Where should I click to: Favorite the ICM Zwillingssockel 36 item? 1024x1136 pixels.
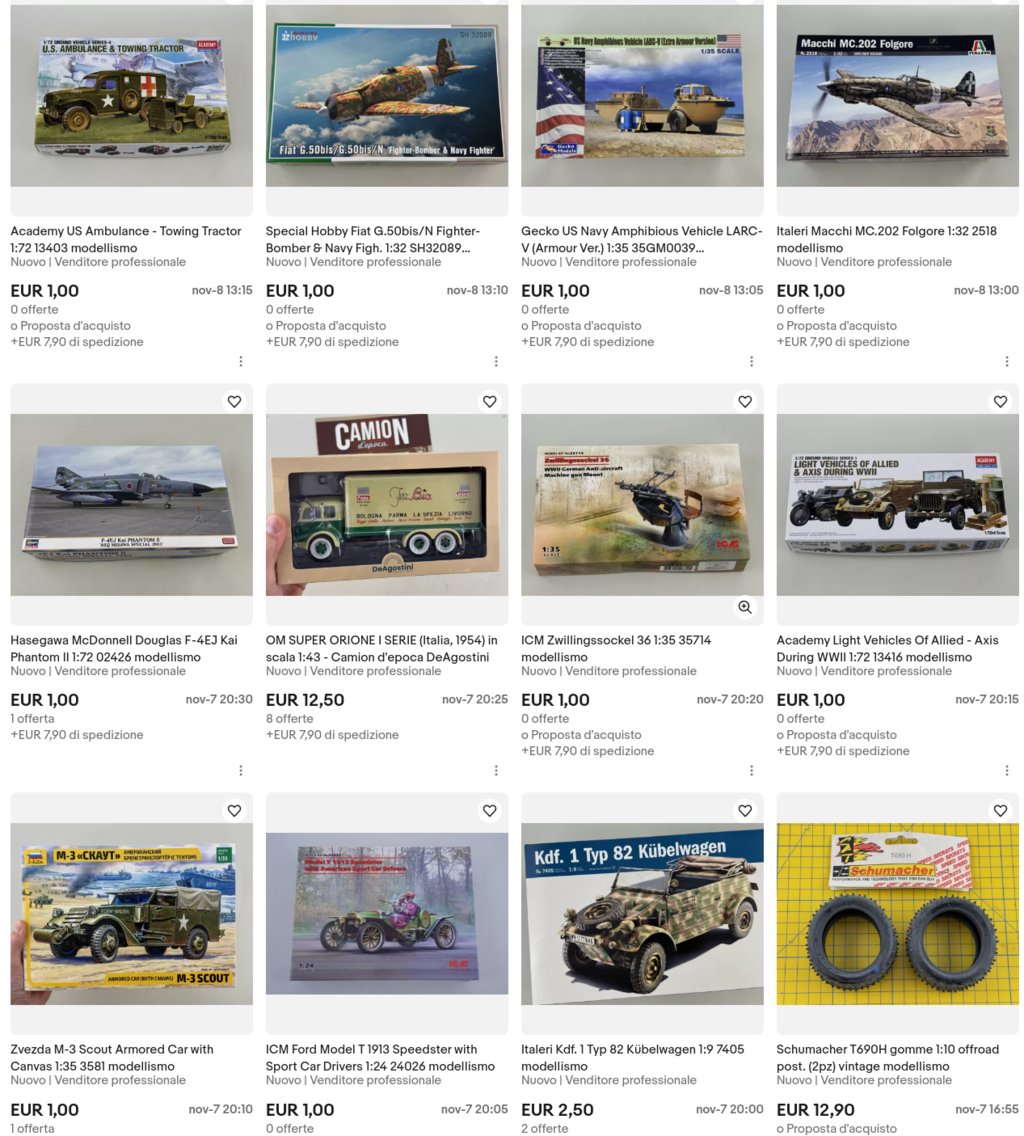745,402
